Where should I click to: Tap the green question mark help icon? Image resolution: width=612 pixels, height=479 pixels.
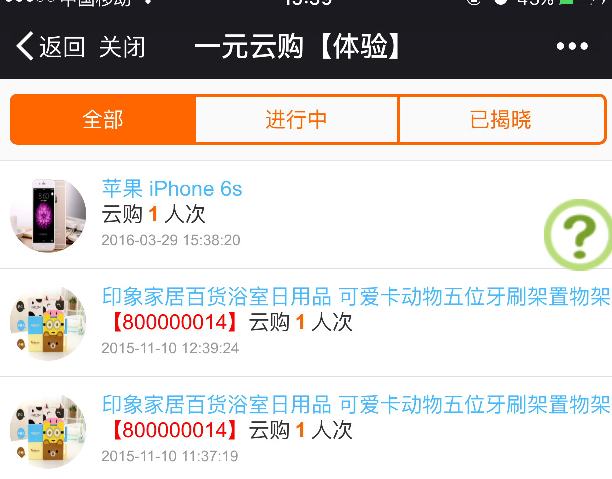pos(578,236)
